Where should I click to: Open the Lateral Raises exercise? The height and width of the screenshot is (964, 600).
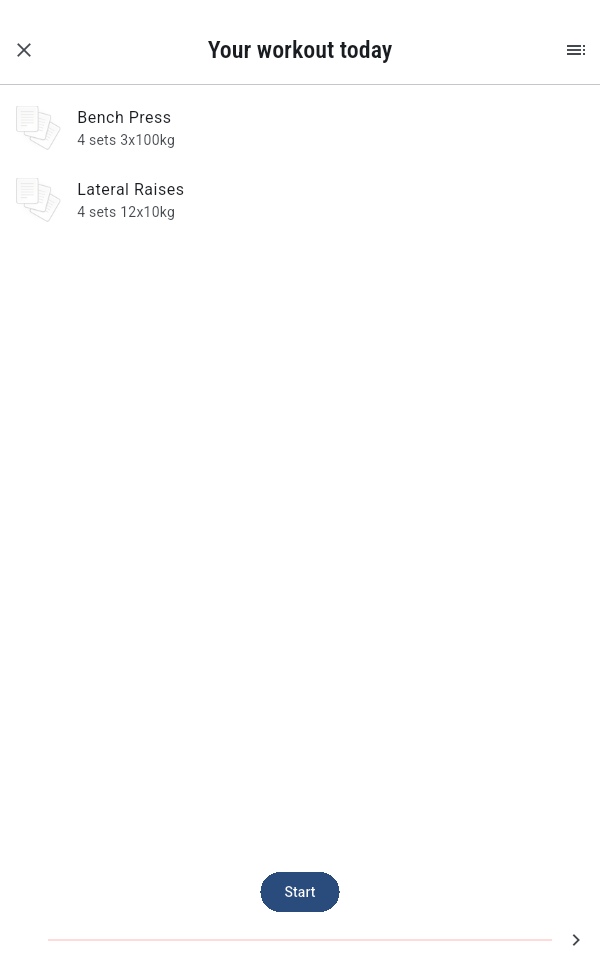pyautogui.click(x=300, y=200)
